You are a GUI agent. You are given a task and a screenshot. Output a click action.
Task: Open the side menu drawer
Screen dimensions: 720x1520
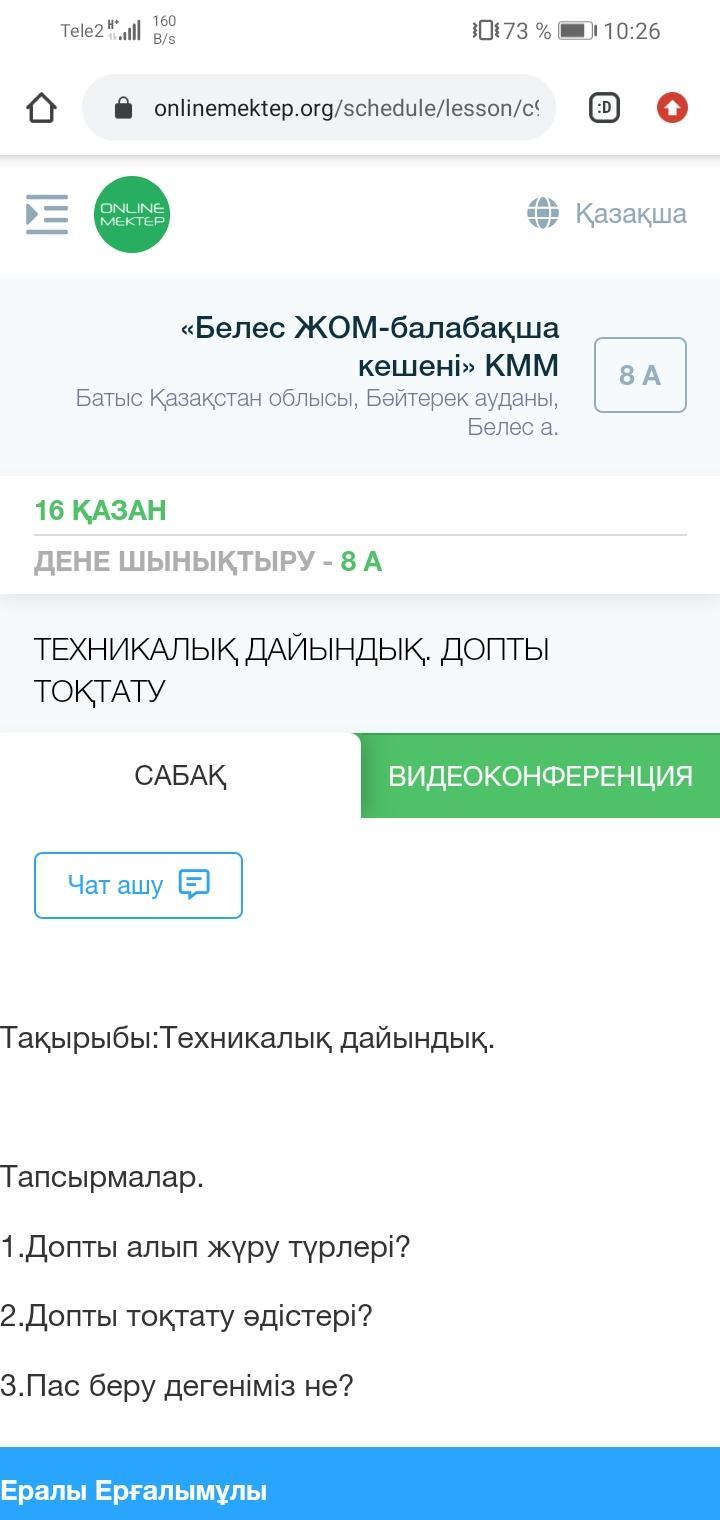47,214
